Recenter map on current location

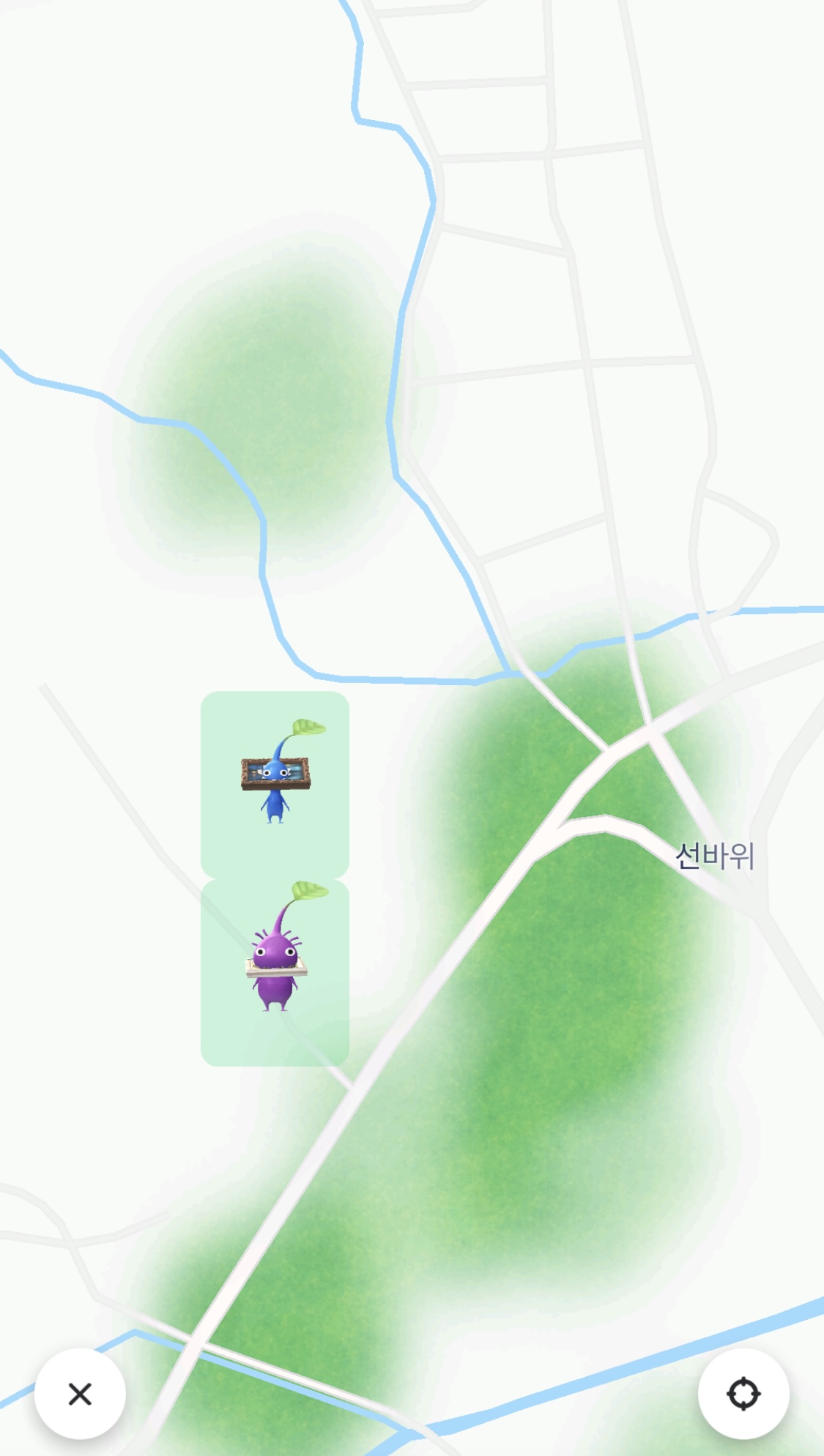click(x=743, y=1394)
